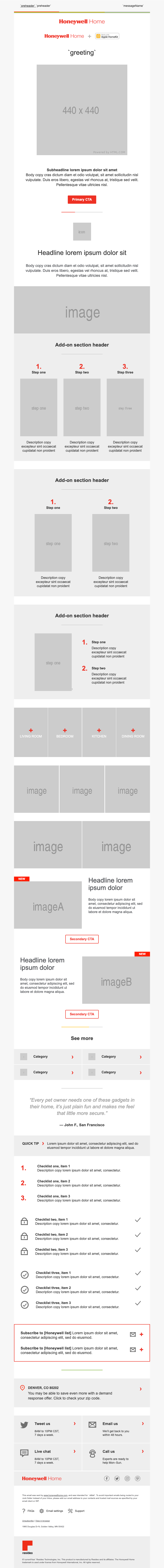Open the Kitchen tile
The height and width of the screenshot is (1568, 164).
[99, 732]
